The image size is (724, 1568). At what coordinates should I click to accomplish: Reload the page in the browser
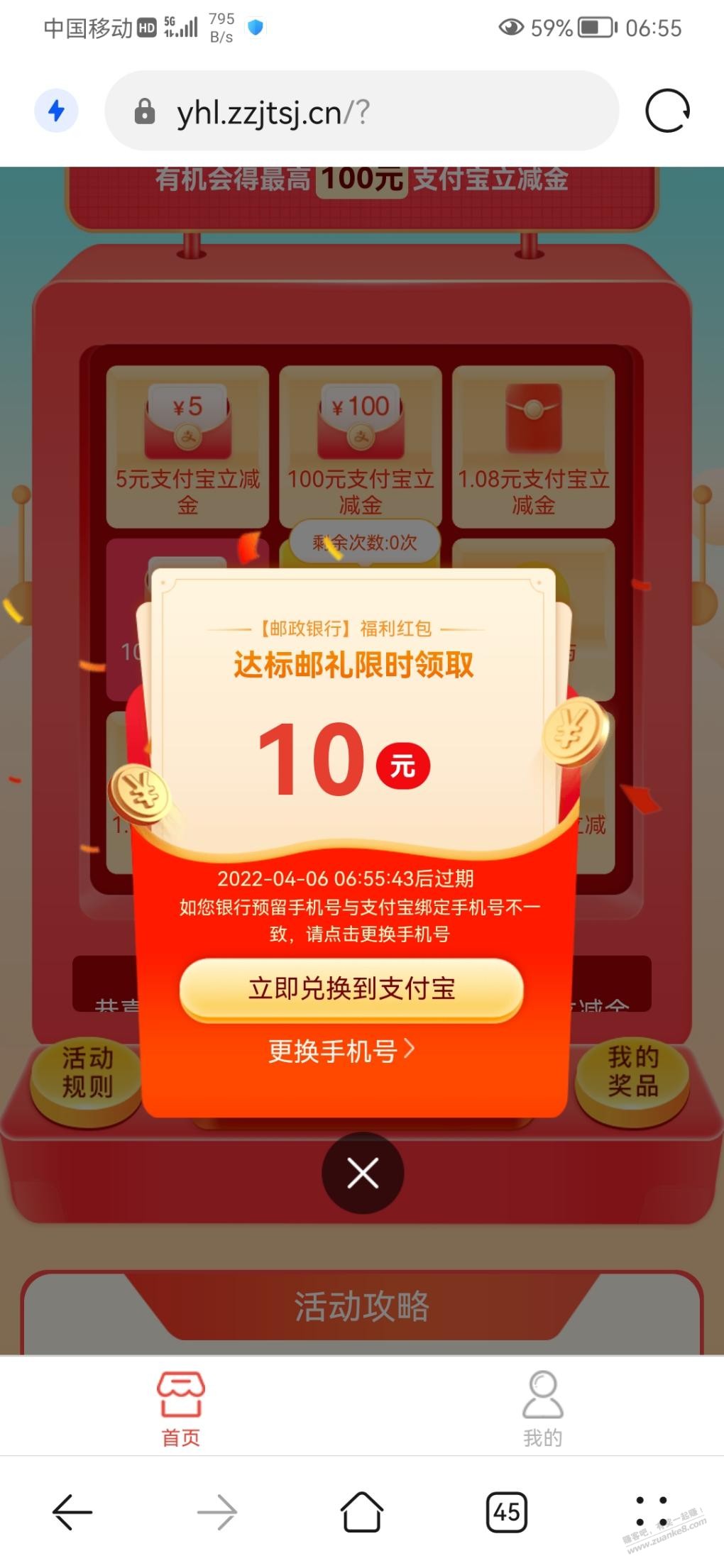667,111
